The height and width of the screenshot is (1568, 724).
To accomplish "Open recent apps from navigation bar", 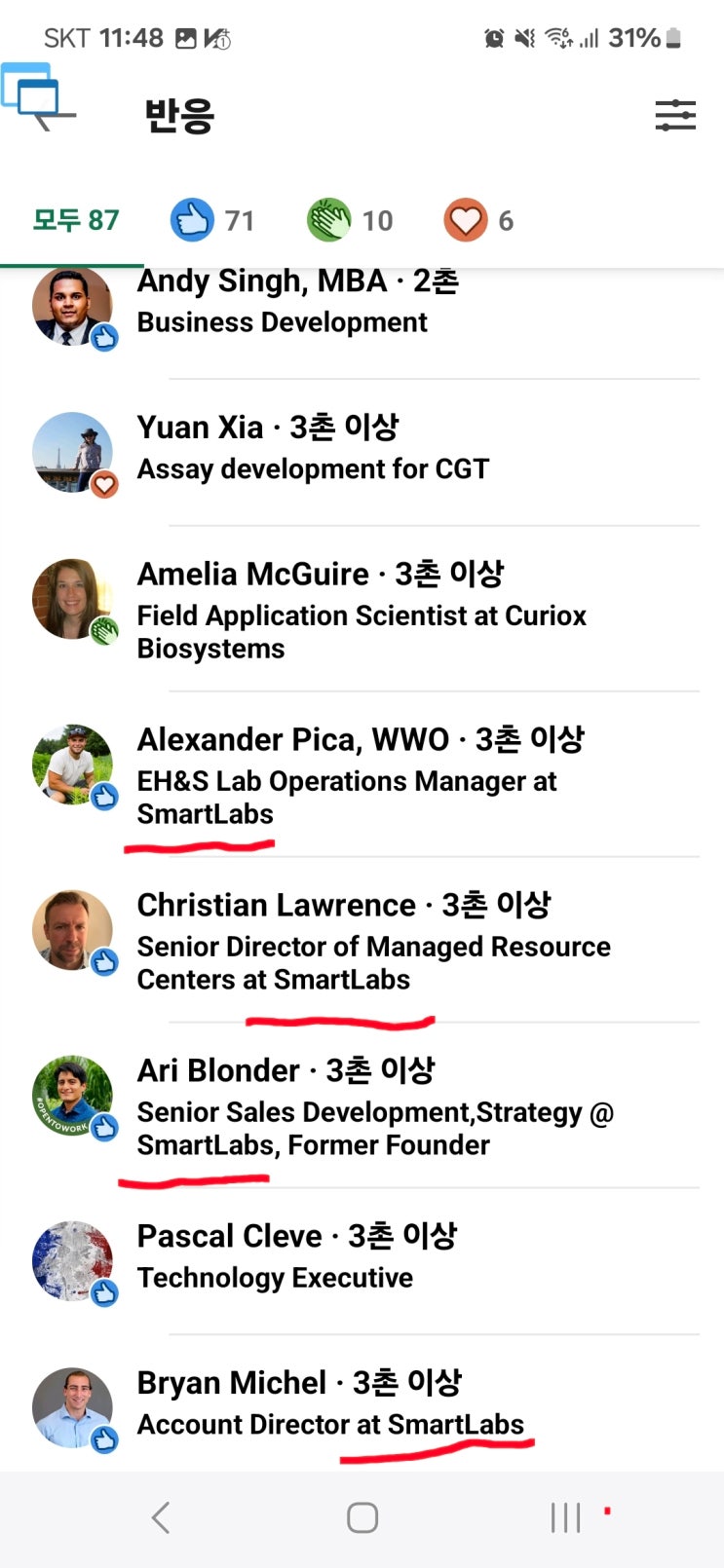I will [x=564, y=1515].
